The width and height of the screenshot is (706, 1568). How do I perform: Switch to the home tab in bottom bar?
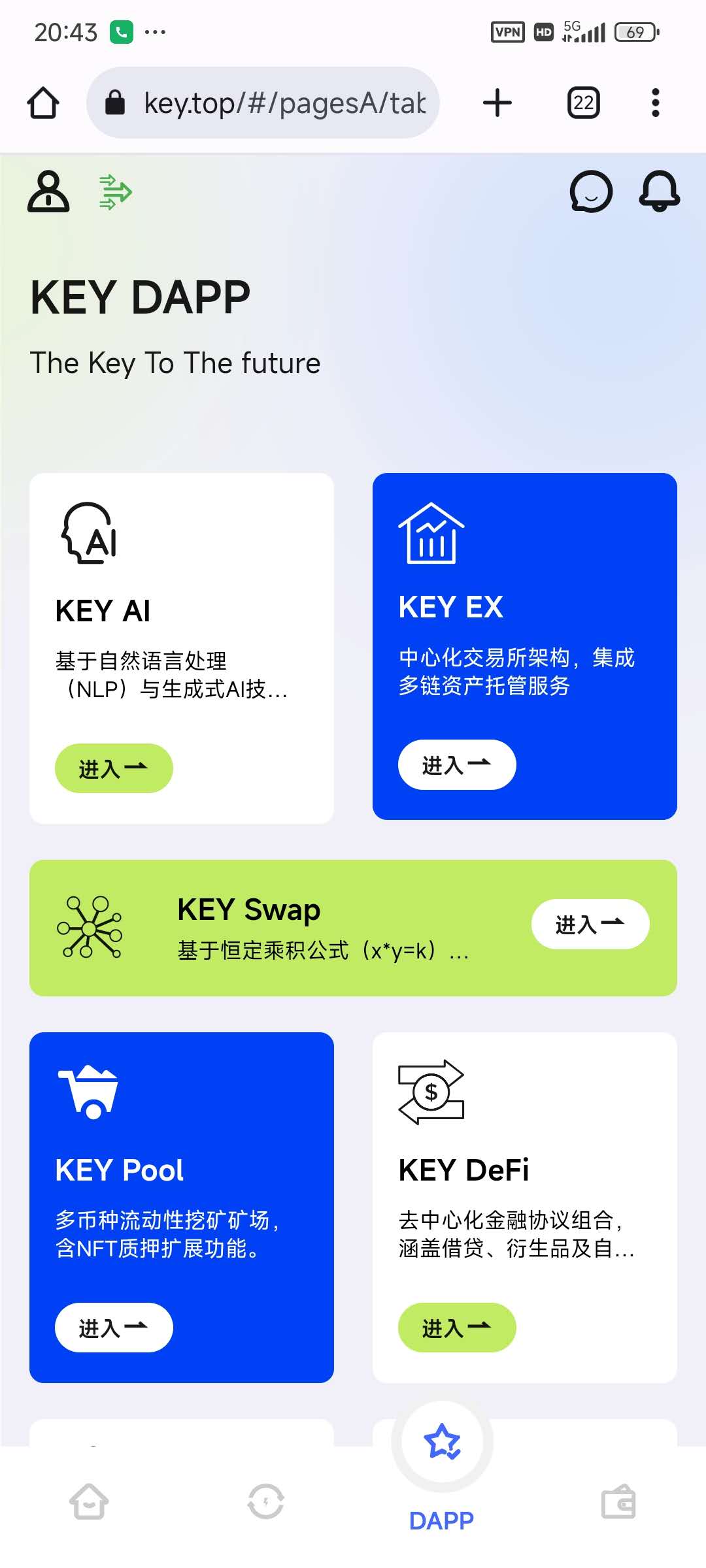(89, 1501)
